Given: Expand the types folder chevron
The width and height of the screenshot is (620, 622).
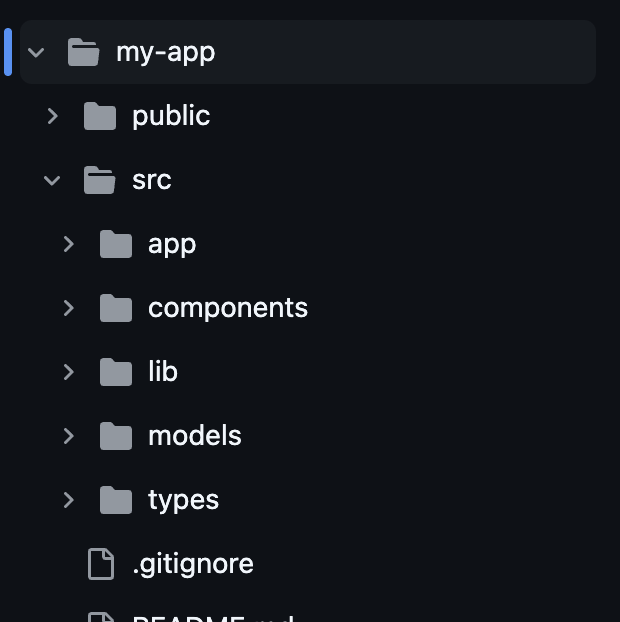Looking at the screenshot, I should pos(69,500).
